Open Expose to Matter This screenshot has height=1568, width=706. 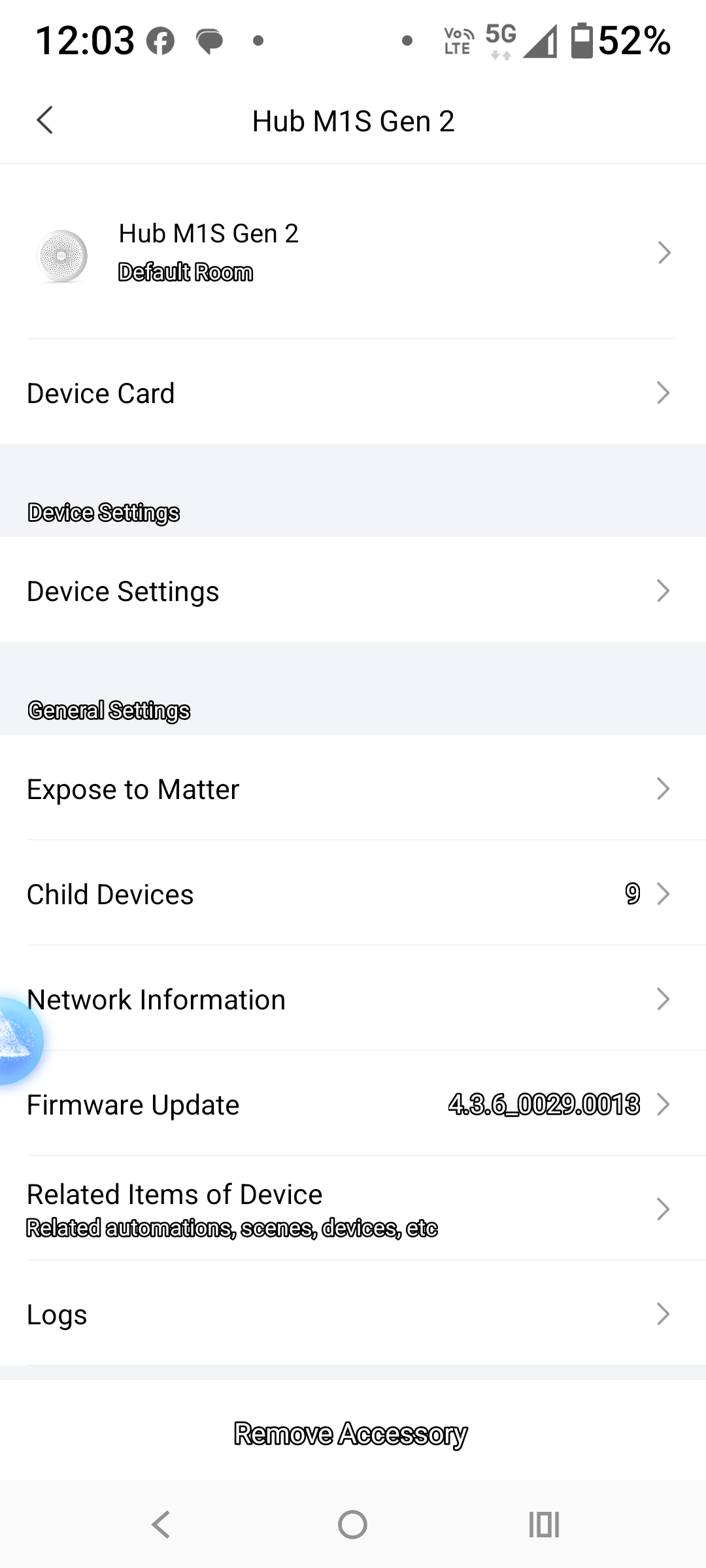[353, 789]
